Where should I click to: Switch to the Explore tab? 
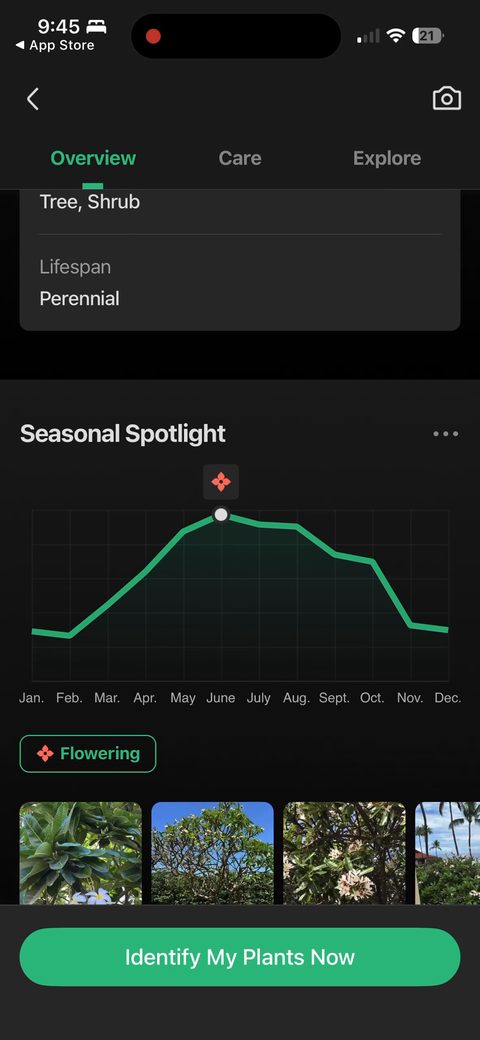[387, 158]
